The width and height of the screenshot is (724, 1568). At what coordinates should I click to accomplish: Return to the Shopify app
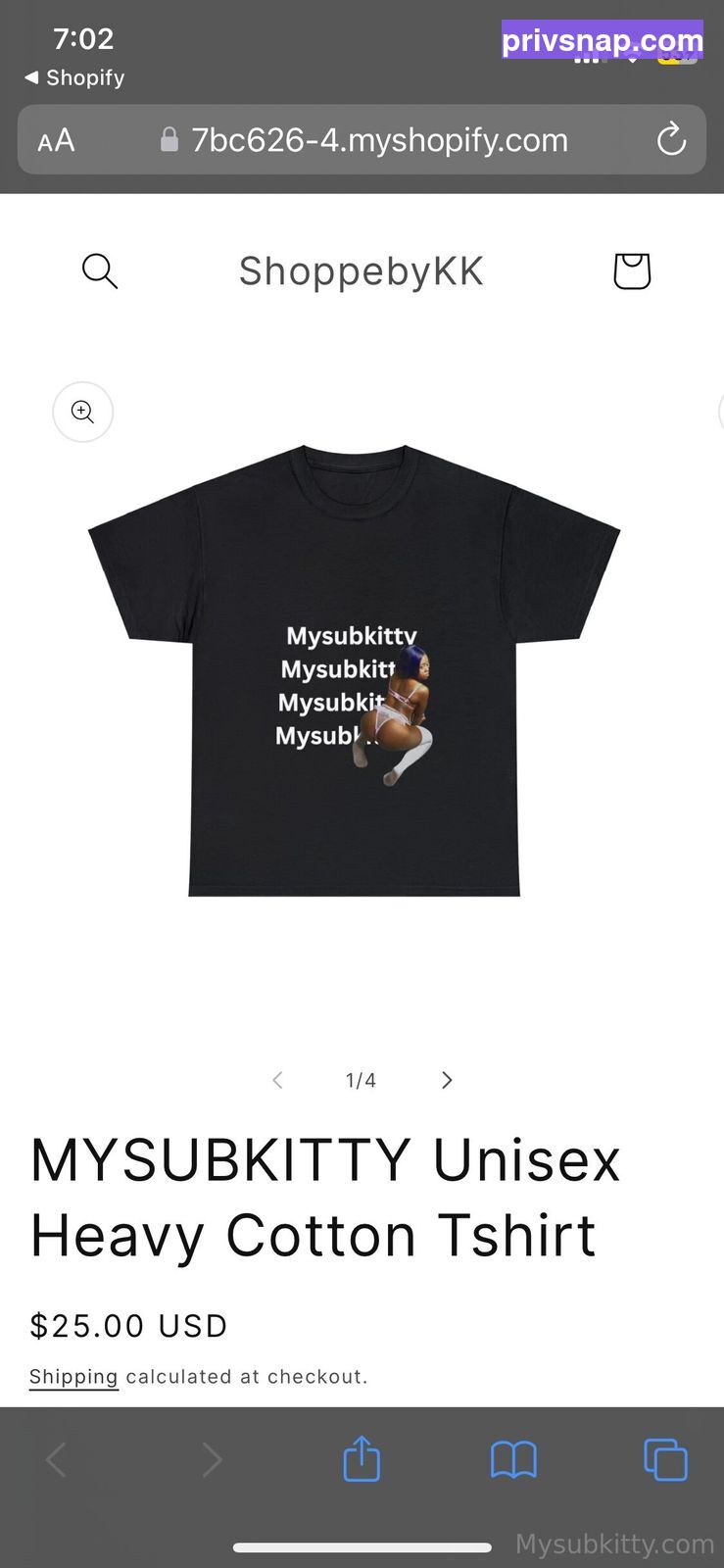74,77
